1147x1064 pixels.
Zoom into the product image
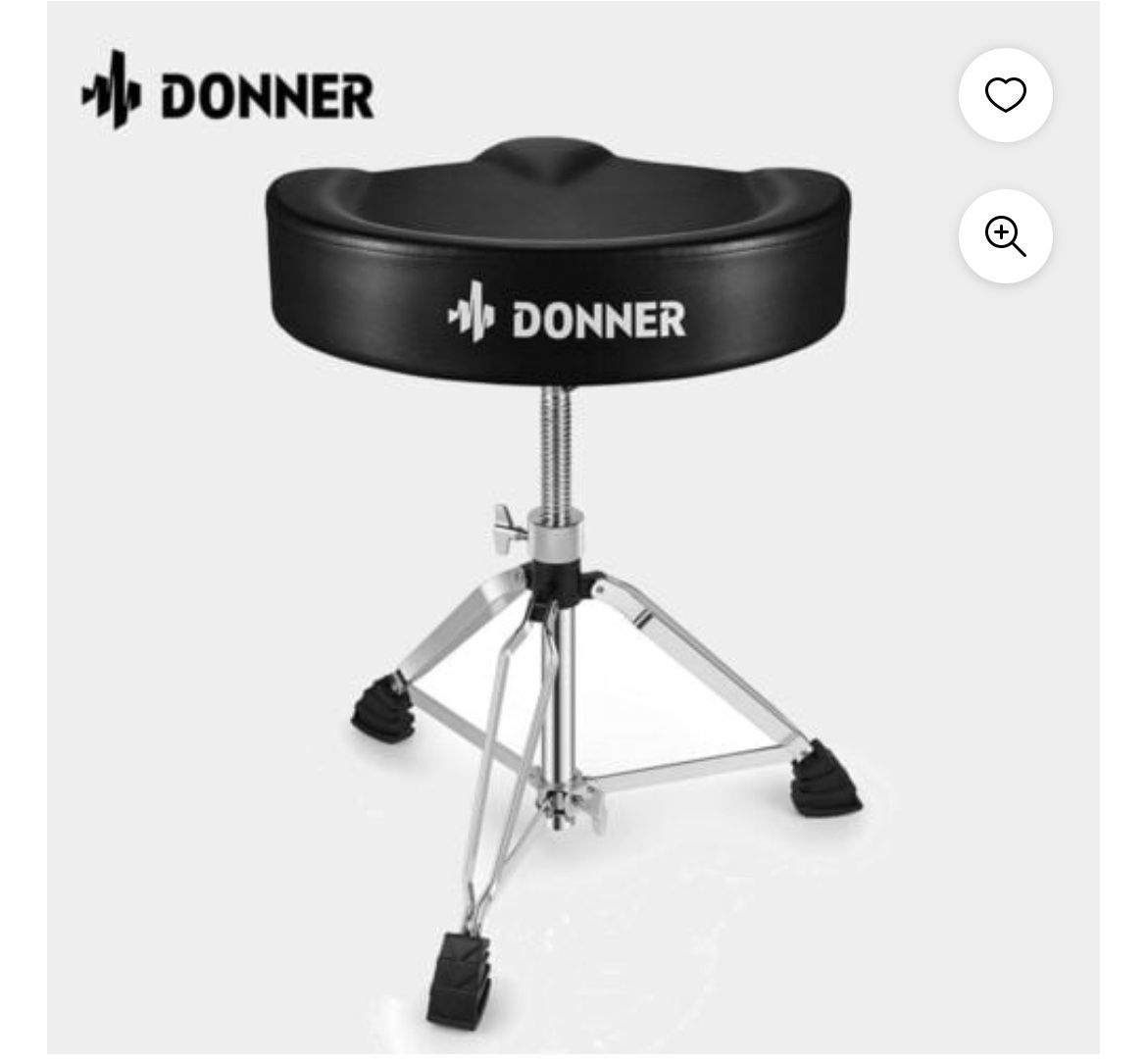[x=1005, y=236]
